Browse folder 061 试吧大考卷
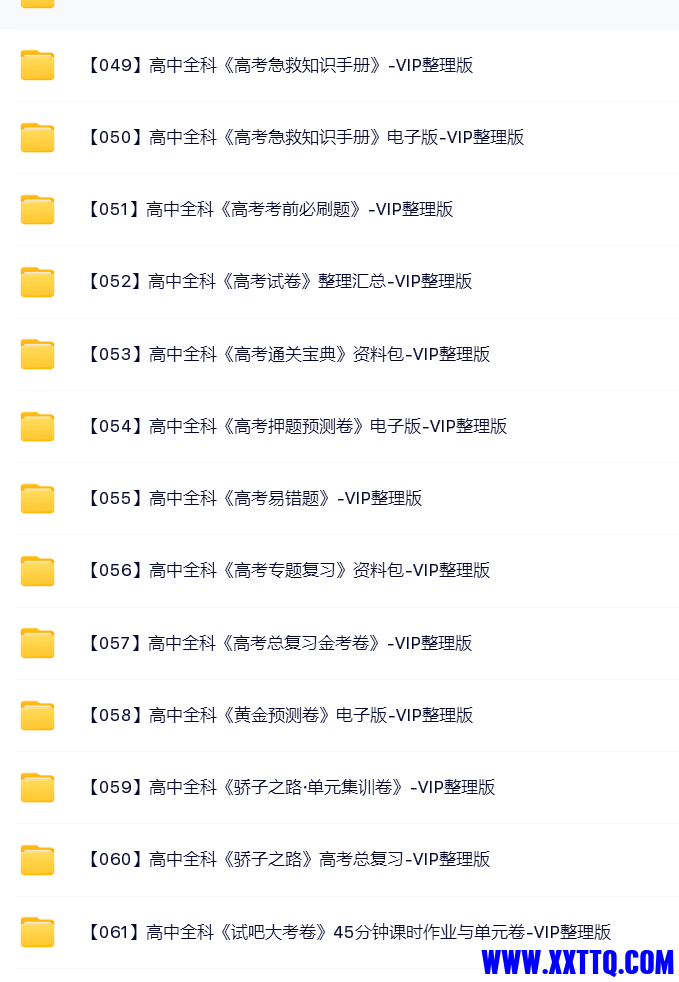Screen dimensions: 679x982 349,932
